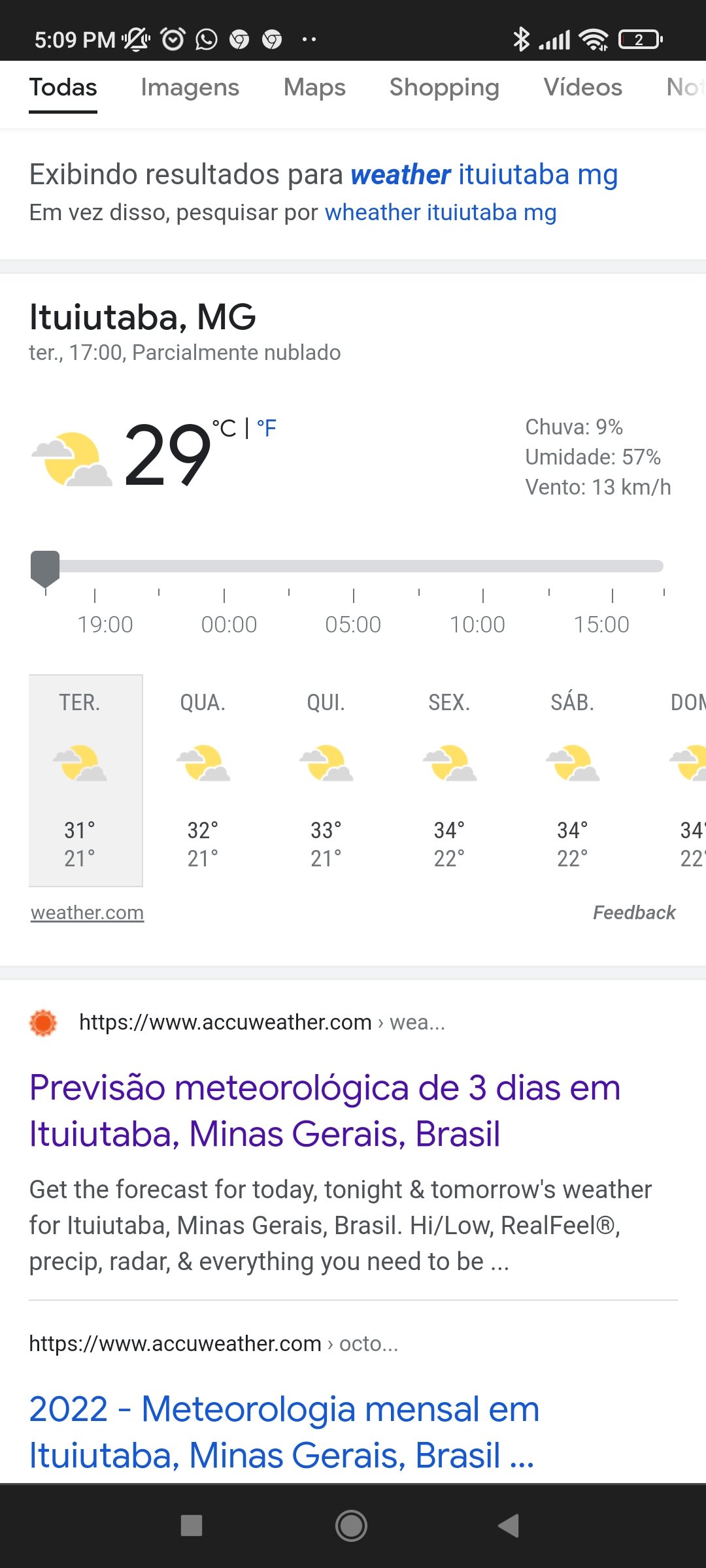Open the Vídeos tab

(582, 88)
